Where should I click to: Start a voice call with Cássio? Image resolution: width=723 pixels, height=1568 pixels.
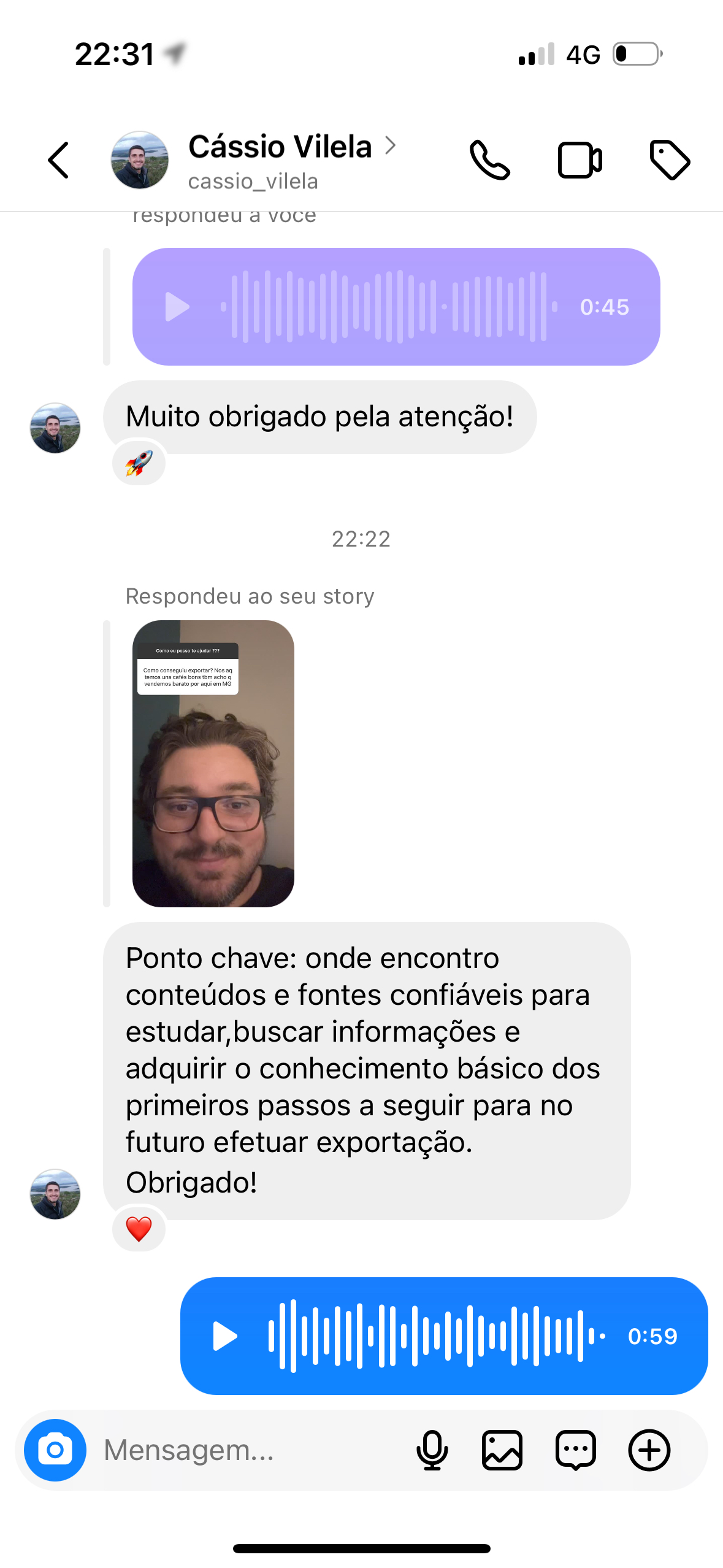point(489,160)
